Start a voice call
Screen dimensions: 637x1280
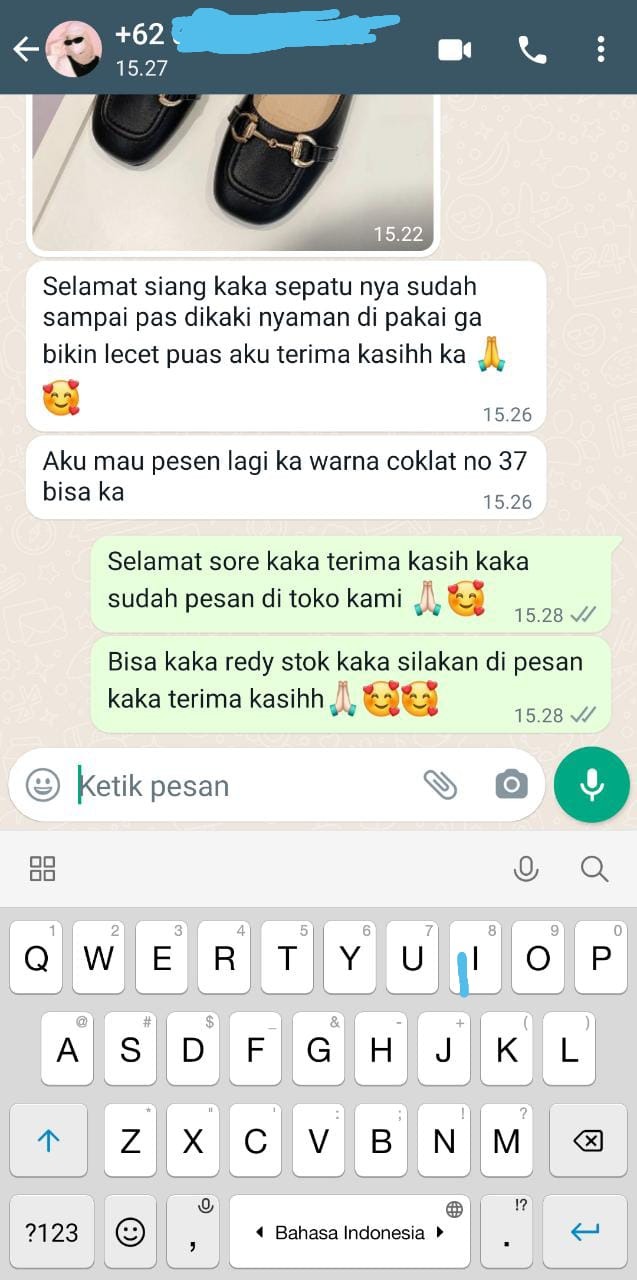(532, 49)
